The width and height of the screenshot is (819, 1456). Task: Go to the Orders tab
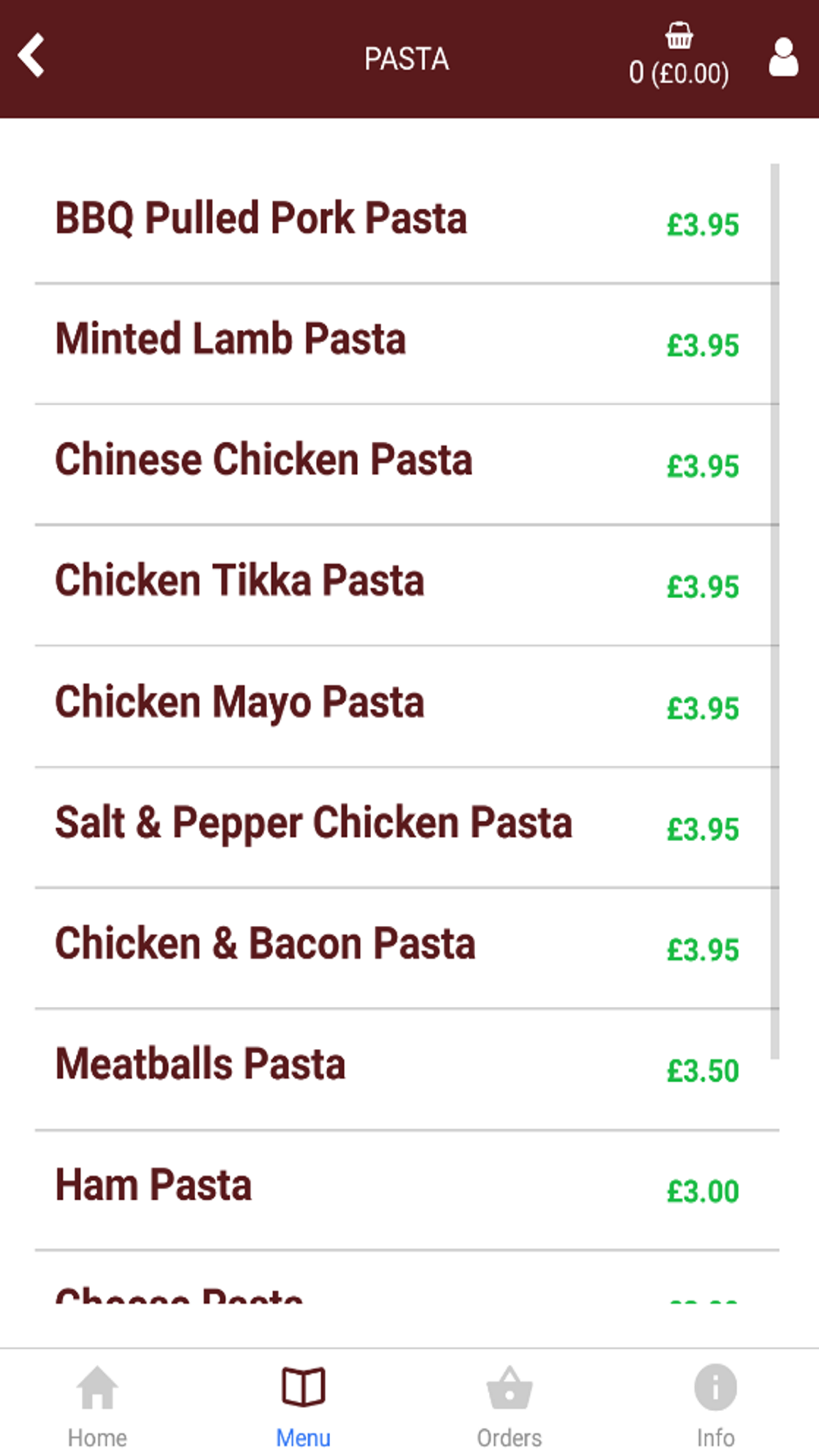tap(509, 1406)
